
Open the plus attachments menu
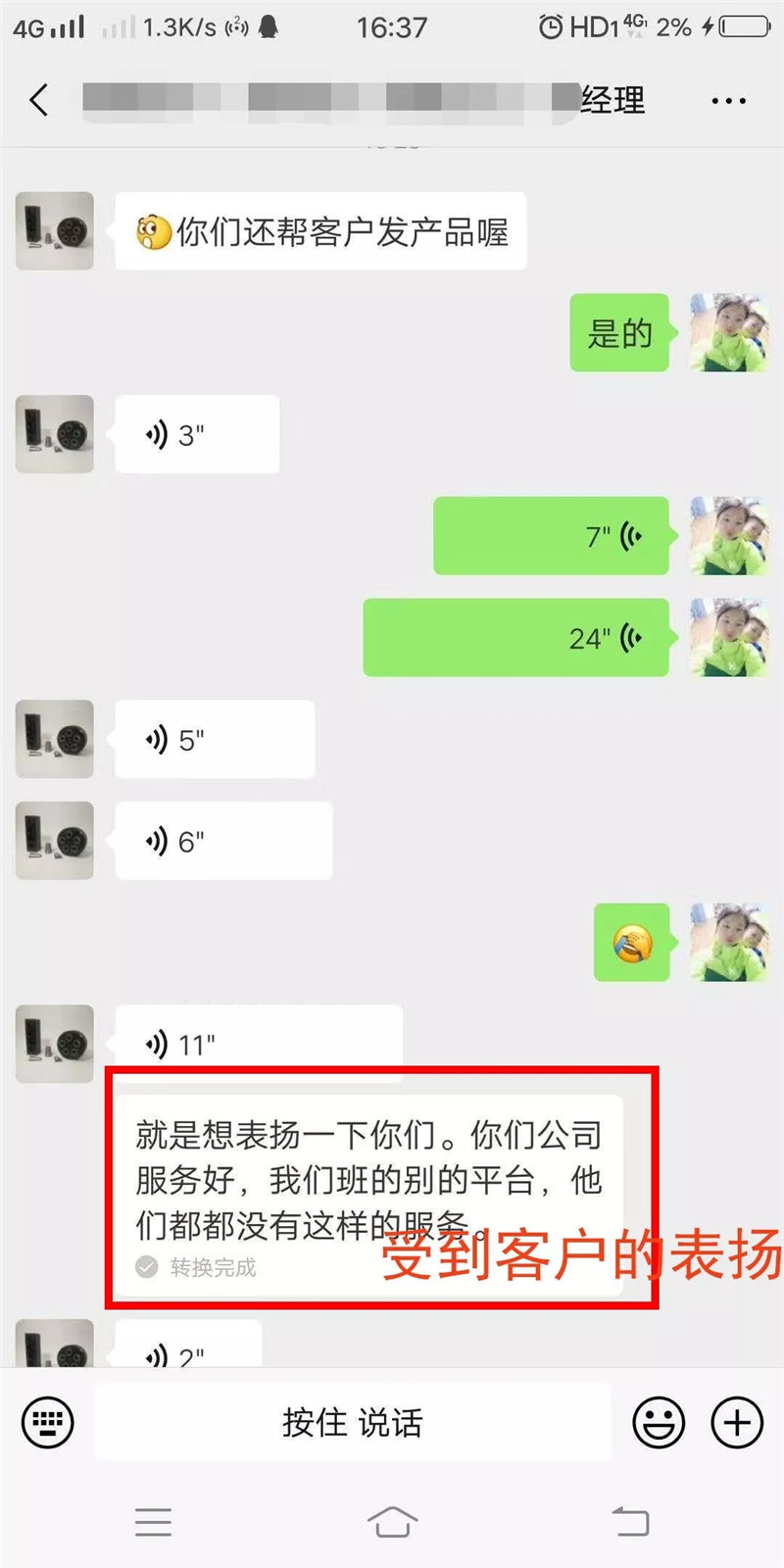[737, 1422]
